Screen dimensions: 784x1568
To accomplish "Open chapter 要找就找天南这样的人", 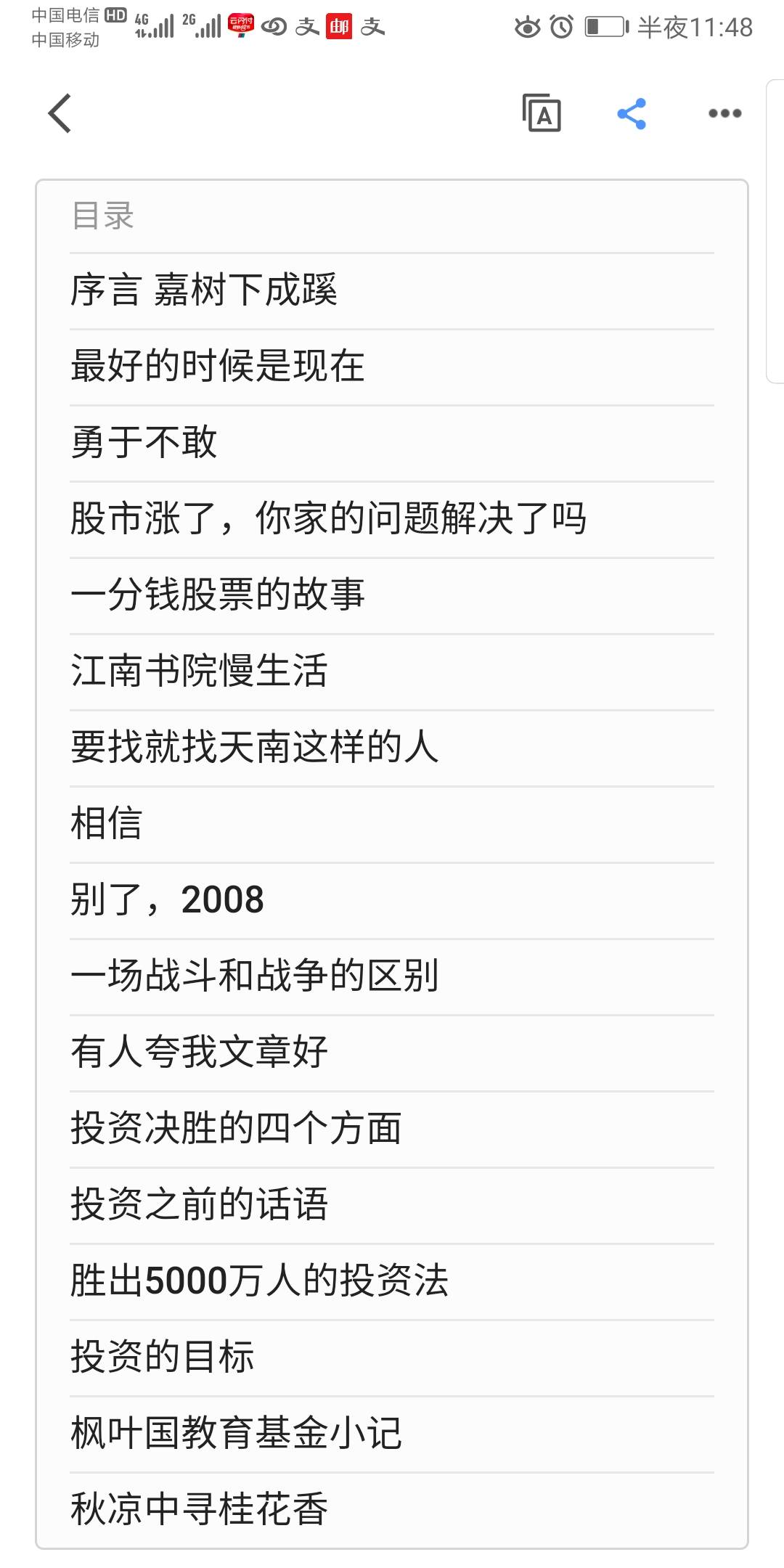I will coord(254,748).
